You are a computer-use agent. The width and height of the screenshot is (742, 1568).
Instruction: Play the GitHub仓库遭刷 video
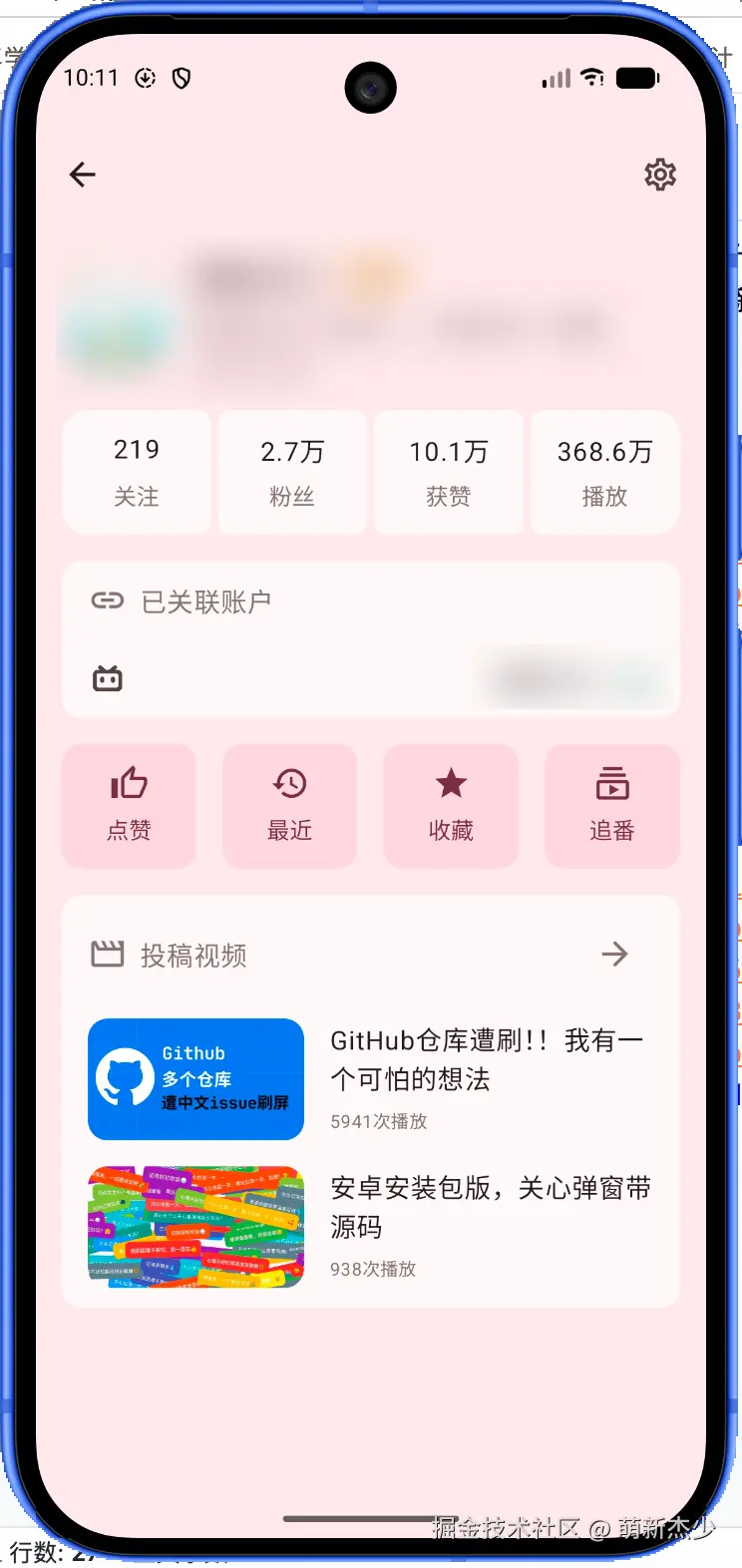[371, 1079]
